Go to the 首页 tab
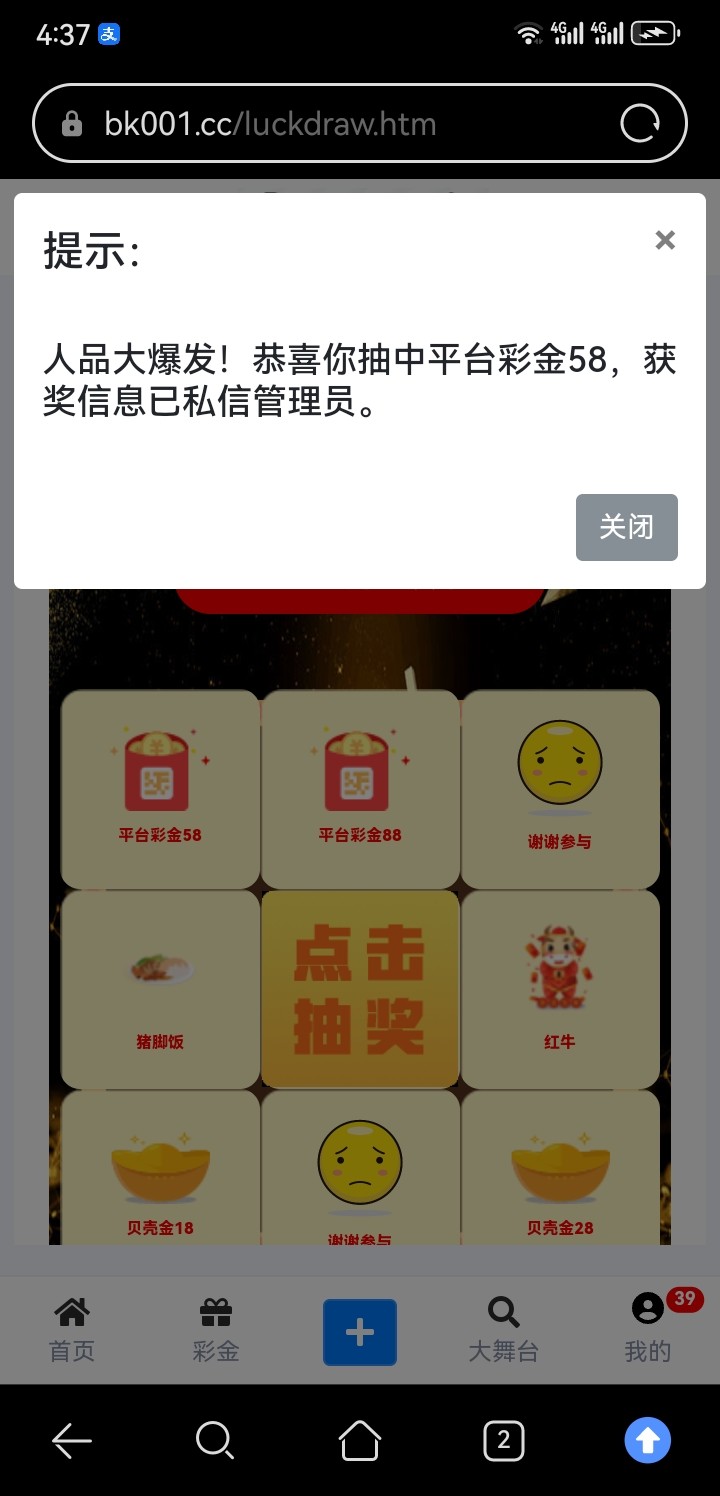The image size is (720, 1496). click(x=72, y=1330)
